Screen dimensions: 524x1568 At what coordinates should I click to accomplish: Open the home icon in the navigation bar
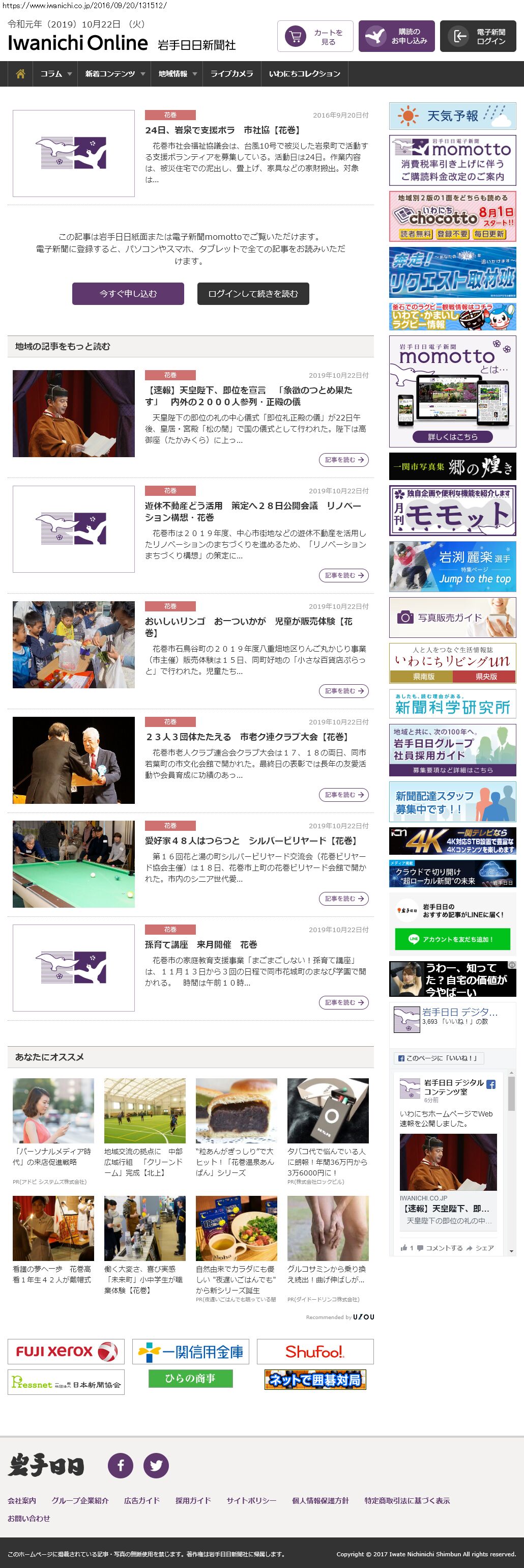(20, 74)
